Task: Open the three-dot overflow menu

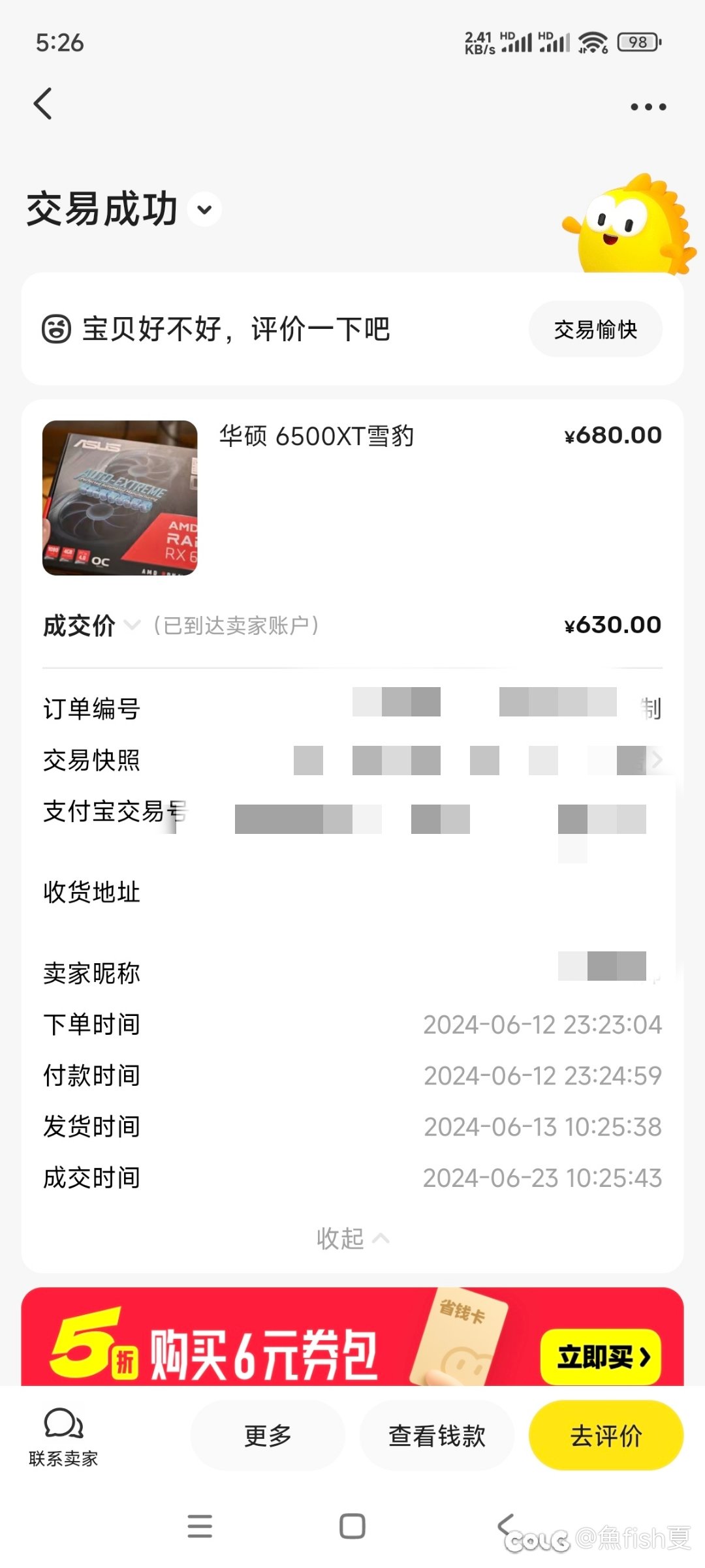Action: pyautogui.click(x=648, y=107)
